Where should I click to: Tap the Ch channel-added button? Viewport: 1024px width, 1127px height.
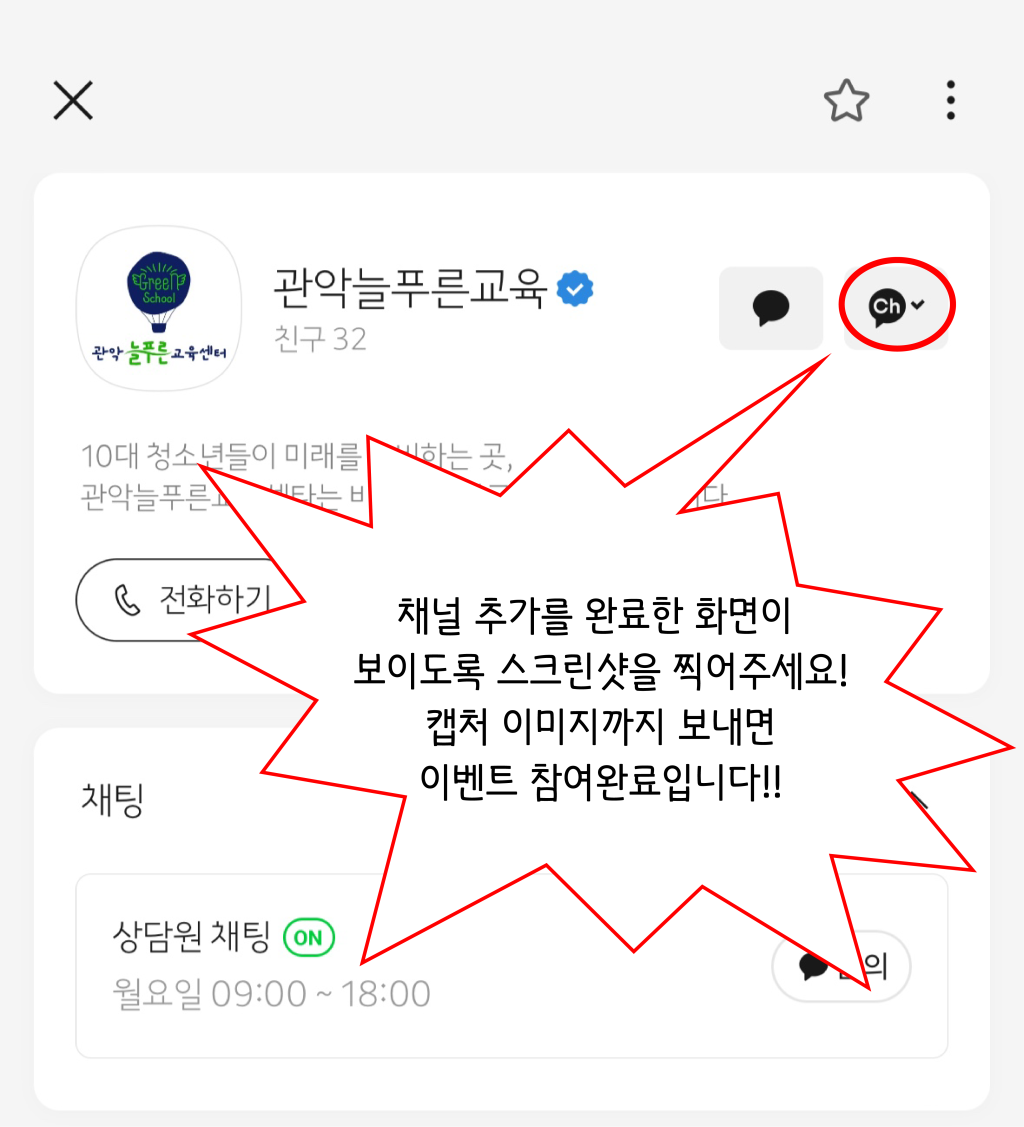(895, 307)
